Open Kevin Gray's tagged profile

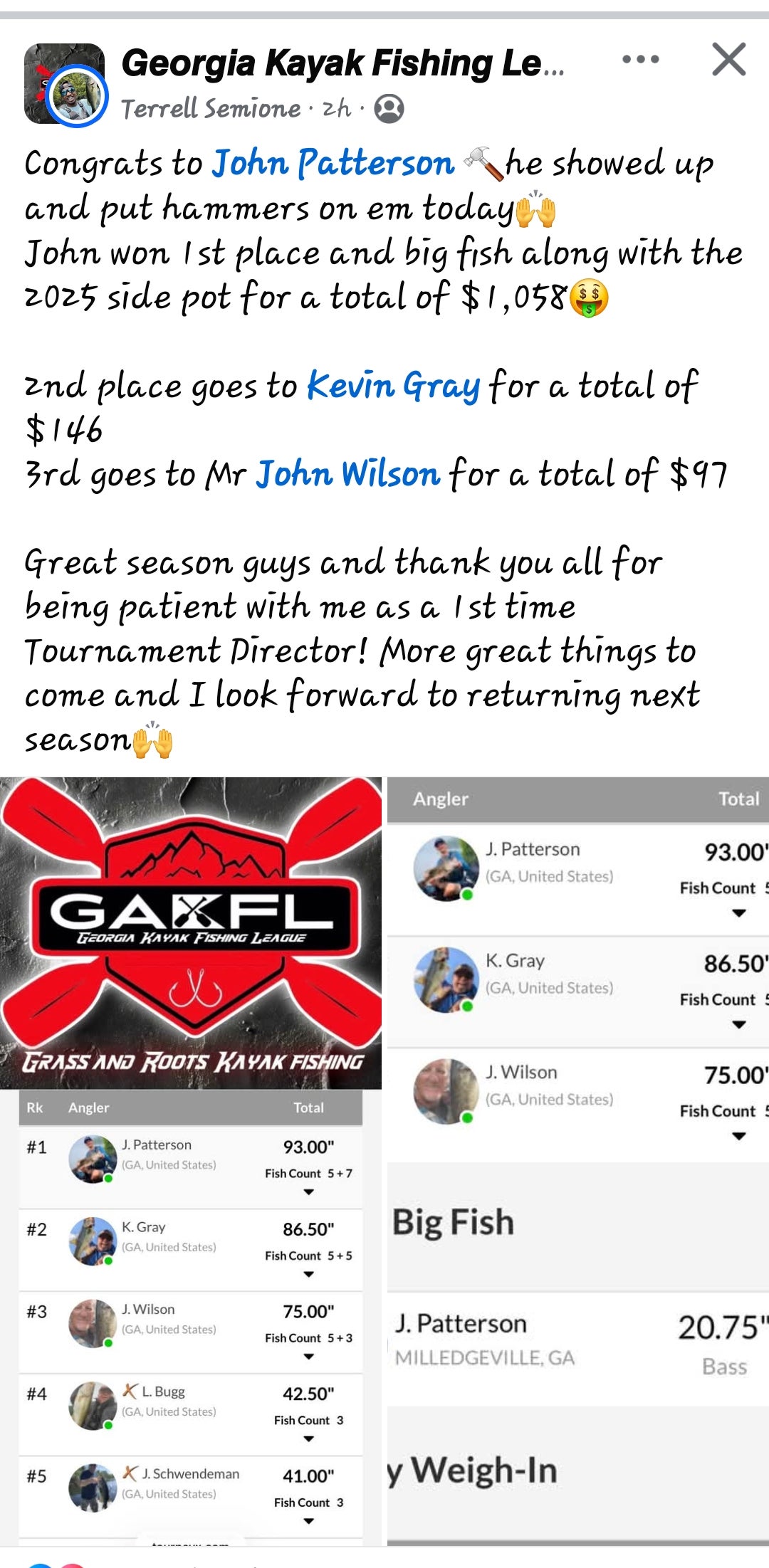tap(393, 386)
